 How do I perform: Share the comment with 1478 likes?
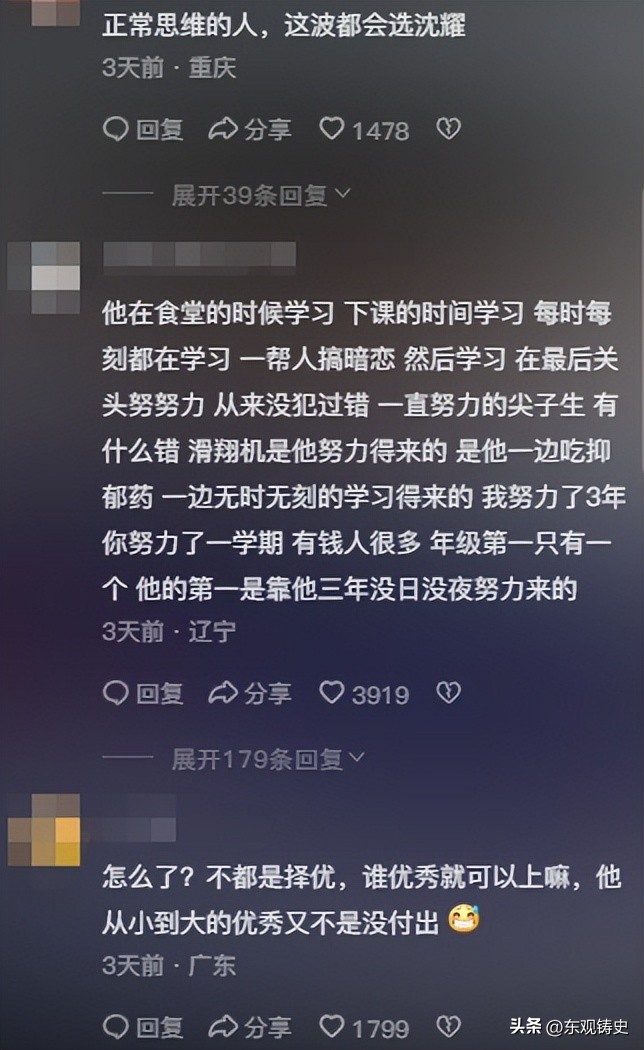pyautogui.click(x=250, y=129)
